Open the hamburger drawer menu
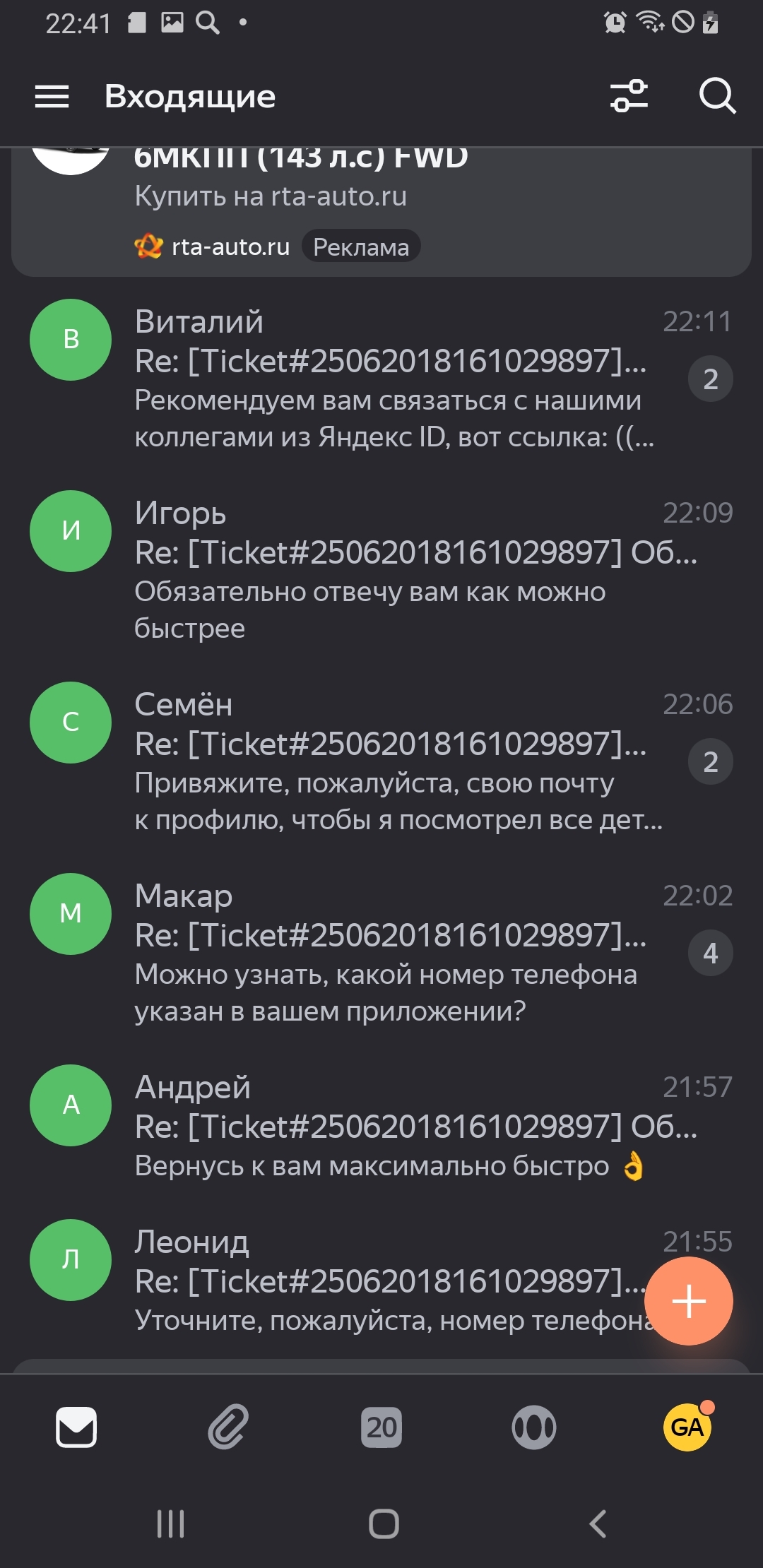The image size is (763, 1568). click(x=52, y=97)
